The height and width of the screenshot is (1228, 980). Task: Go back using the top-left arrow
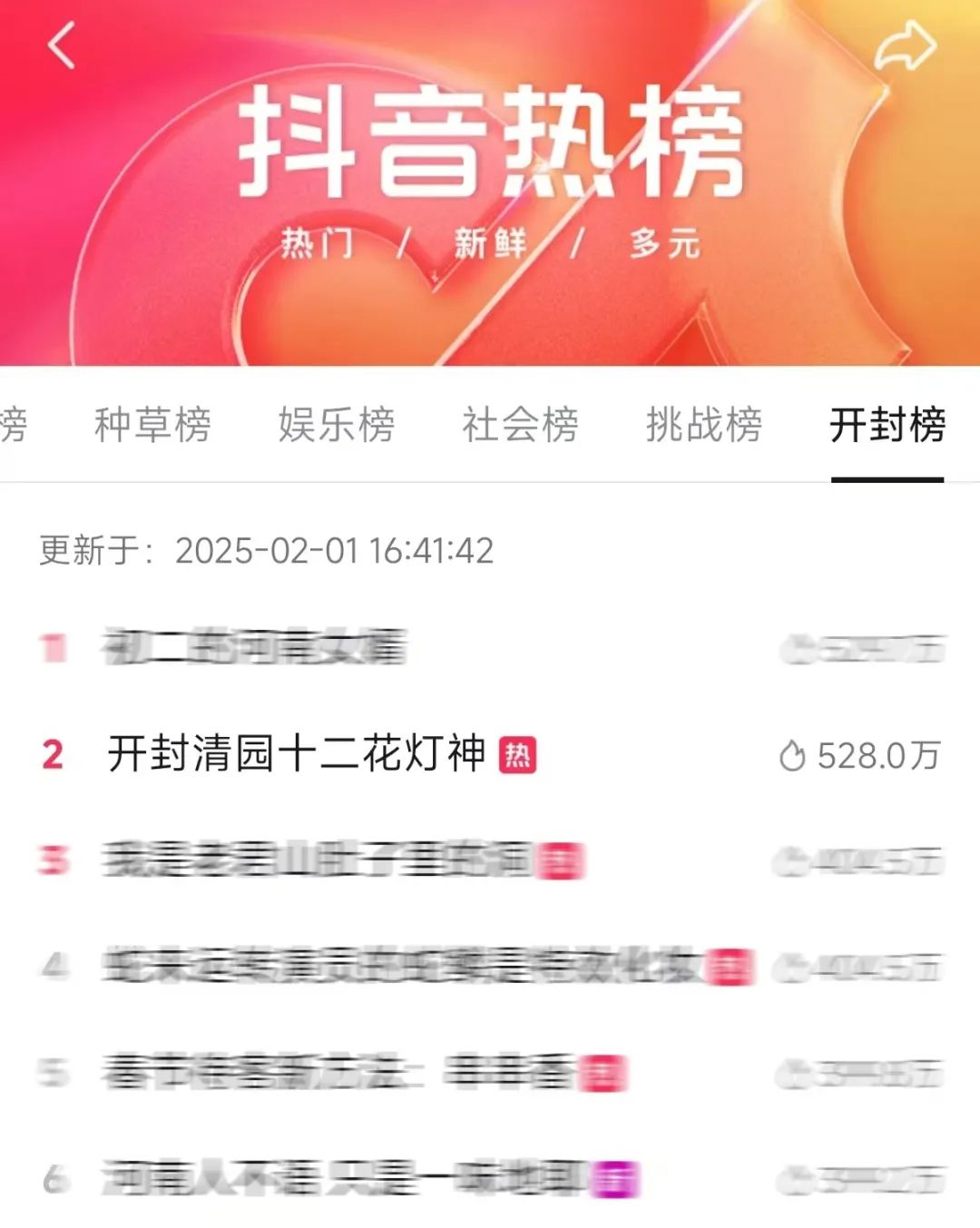click(x=62, y=45)
